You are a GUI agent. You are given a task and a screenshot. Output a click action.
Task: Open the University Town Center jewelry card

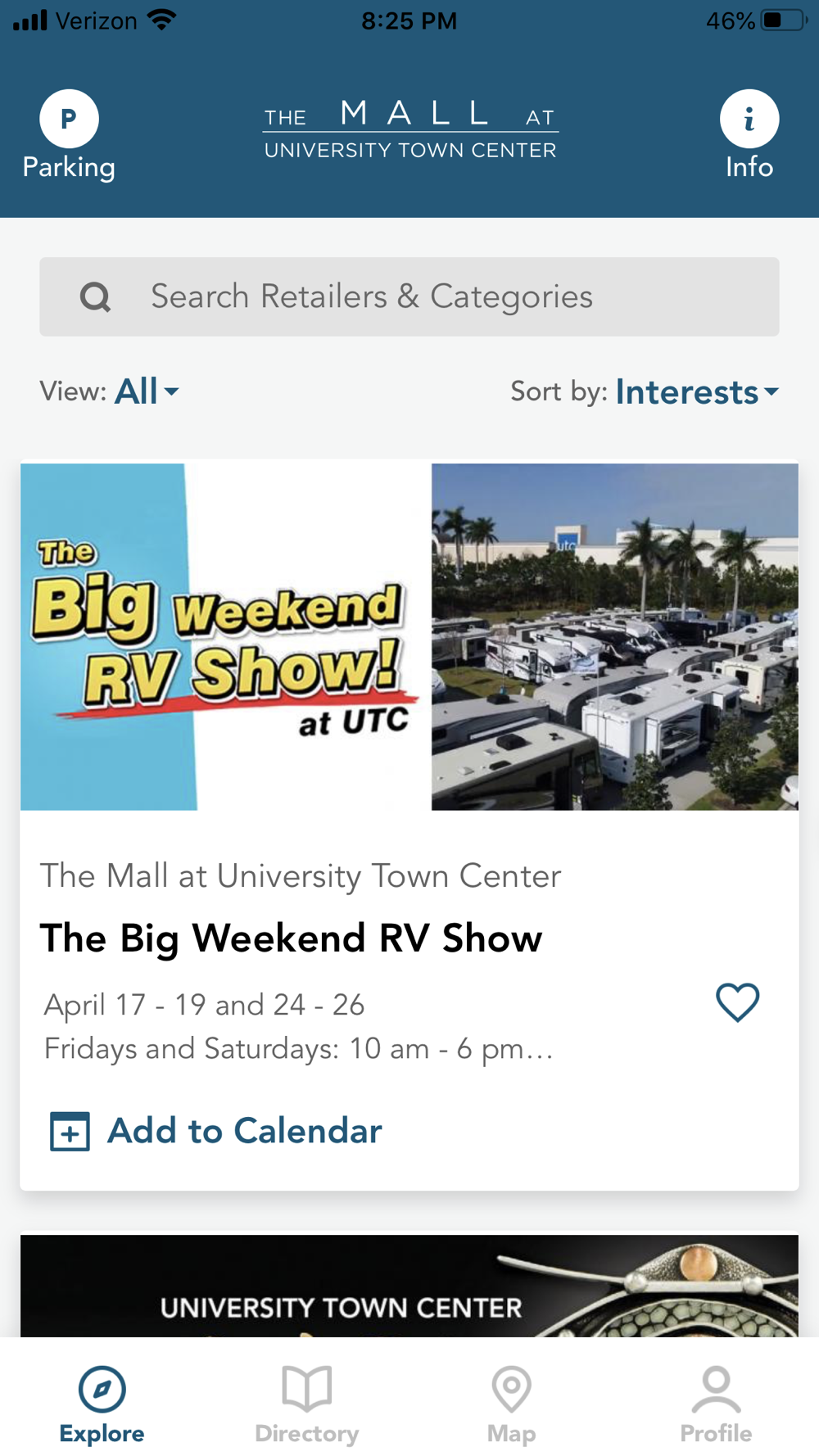[x=409, y=1286]
